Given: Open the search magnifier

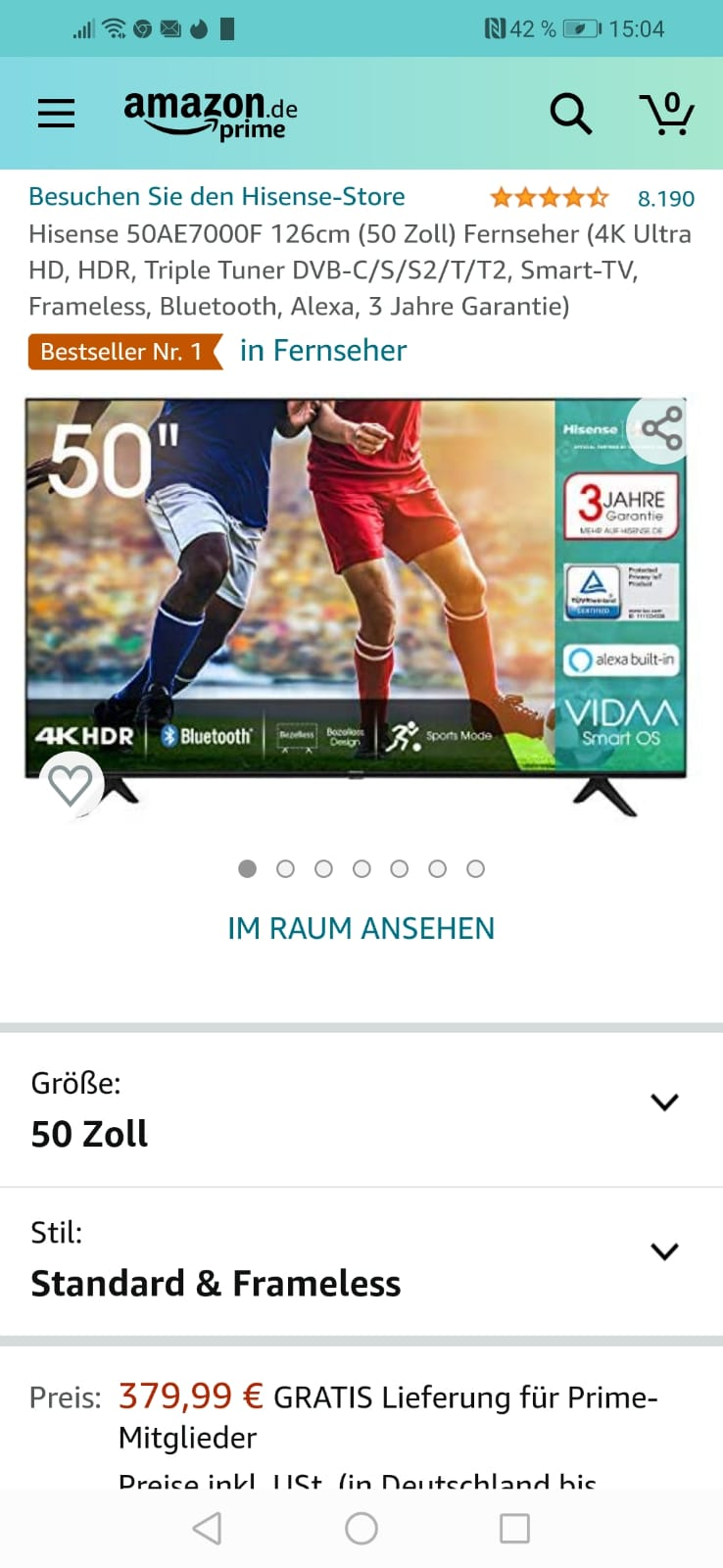Looking at the screenshot, I should pyautogui.click(x=570, y=114).
